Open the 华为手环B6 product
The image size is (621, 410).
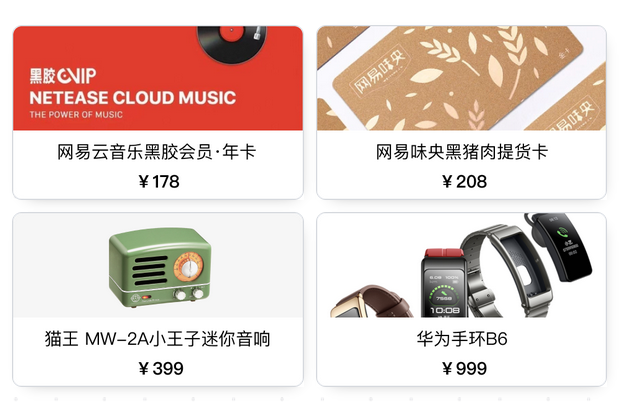coord(461,299)
